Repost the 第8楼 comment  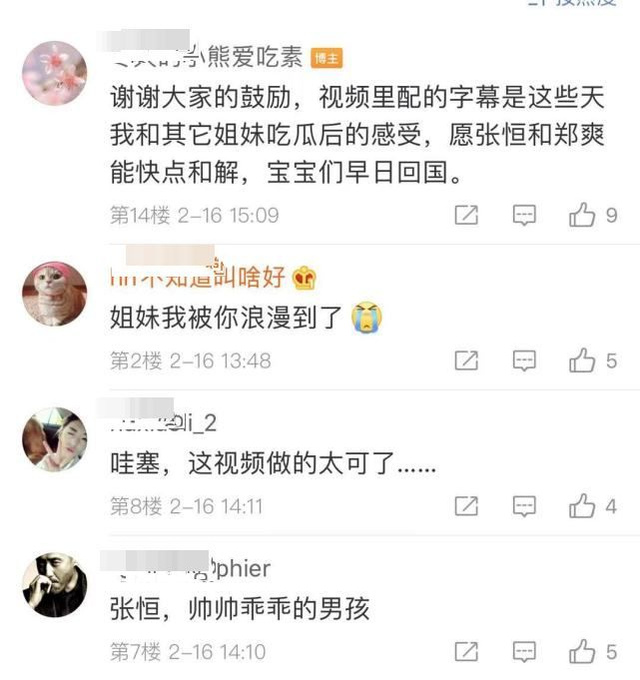[466, 507]
